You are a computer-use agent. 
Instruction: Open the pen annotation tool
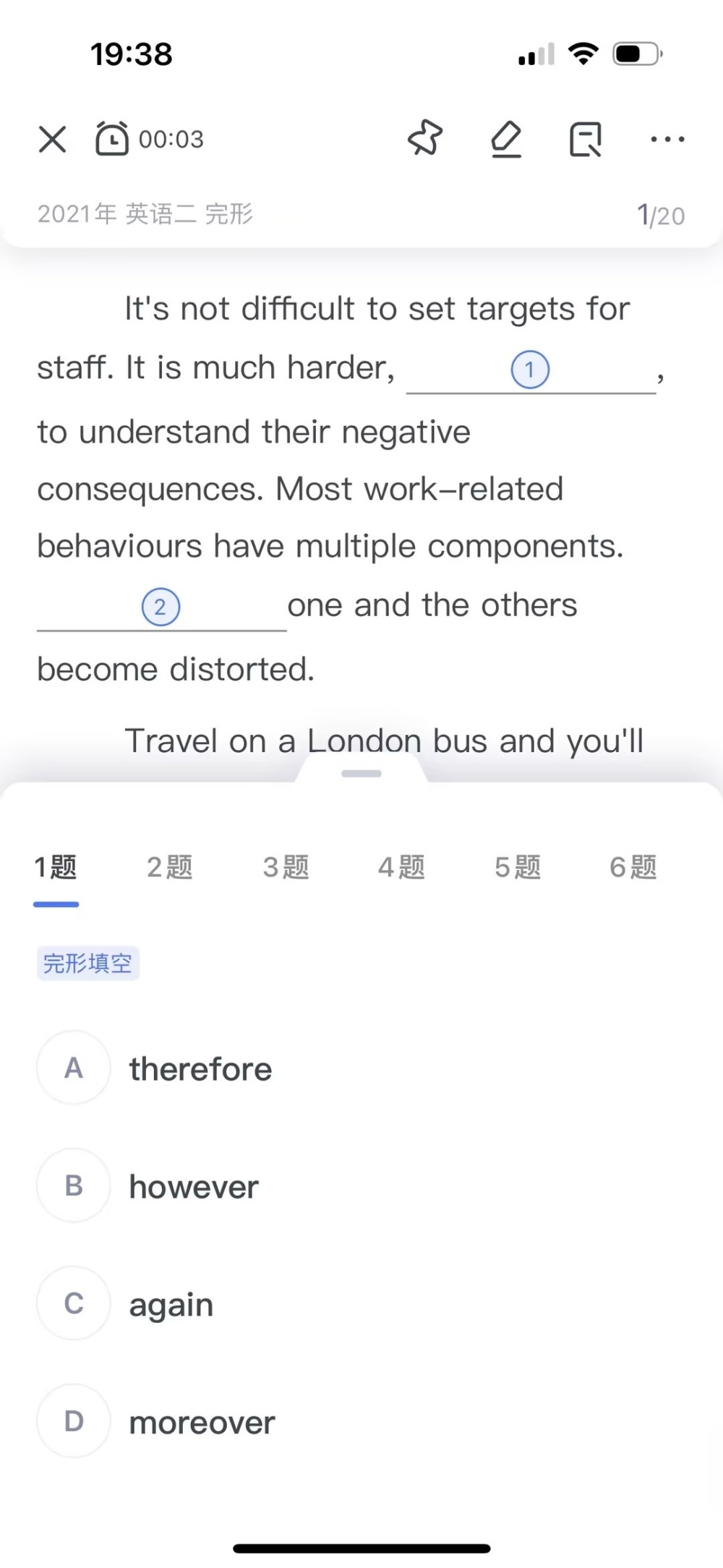tap(506, 139)
